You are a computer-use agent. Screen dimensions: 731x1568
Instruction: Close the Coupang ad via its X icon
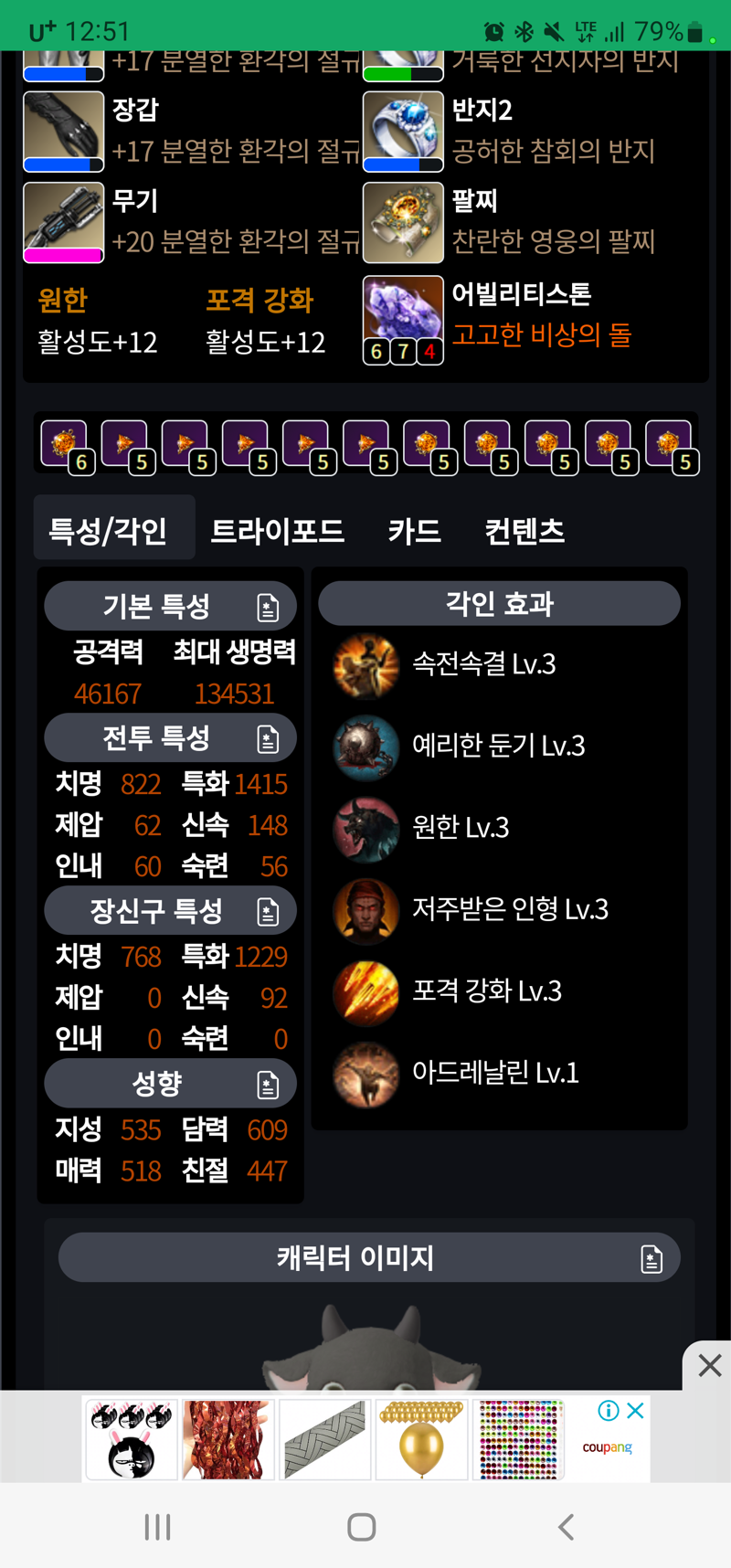click(x=636, y=1410)
